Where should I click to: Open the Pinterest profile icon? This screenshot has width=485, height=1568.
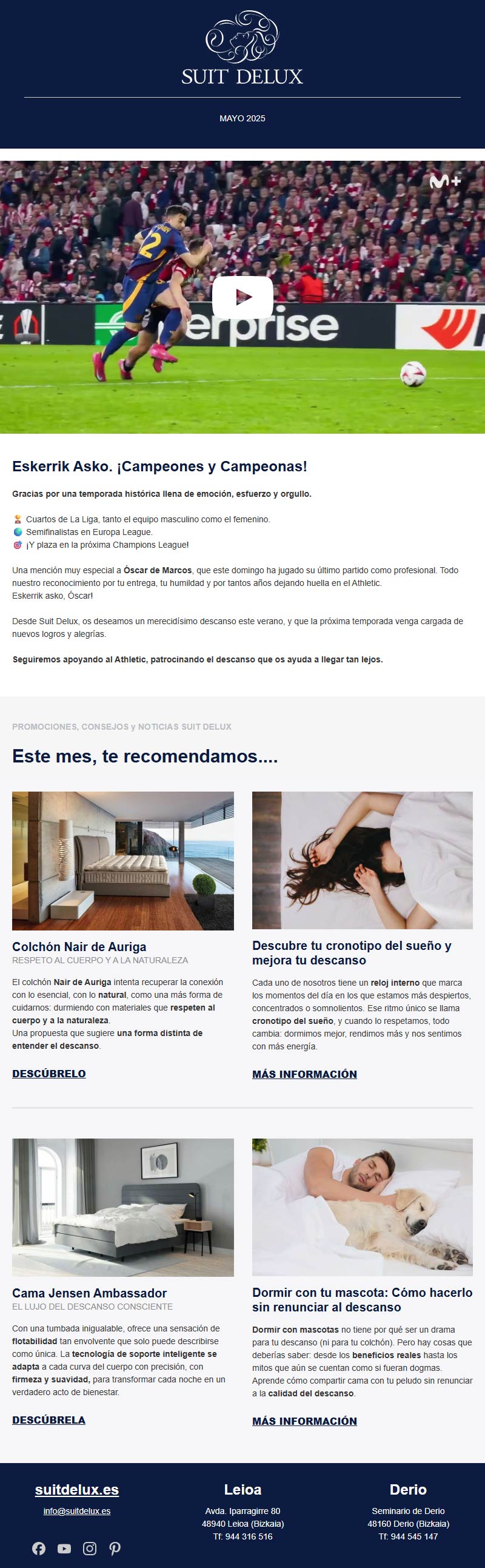point(115,1549)
